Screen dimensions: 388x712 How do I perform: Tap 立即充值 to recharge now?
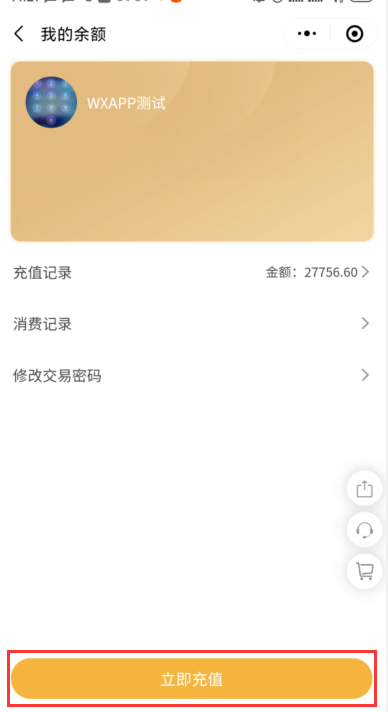click(x=192, y=678)
